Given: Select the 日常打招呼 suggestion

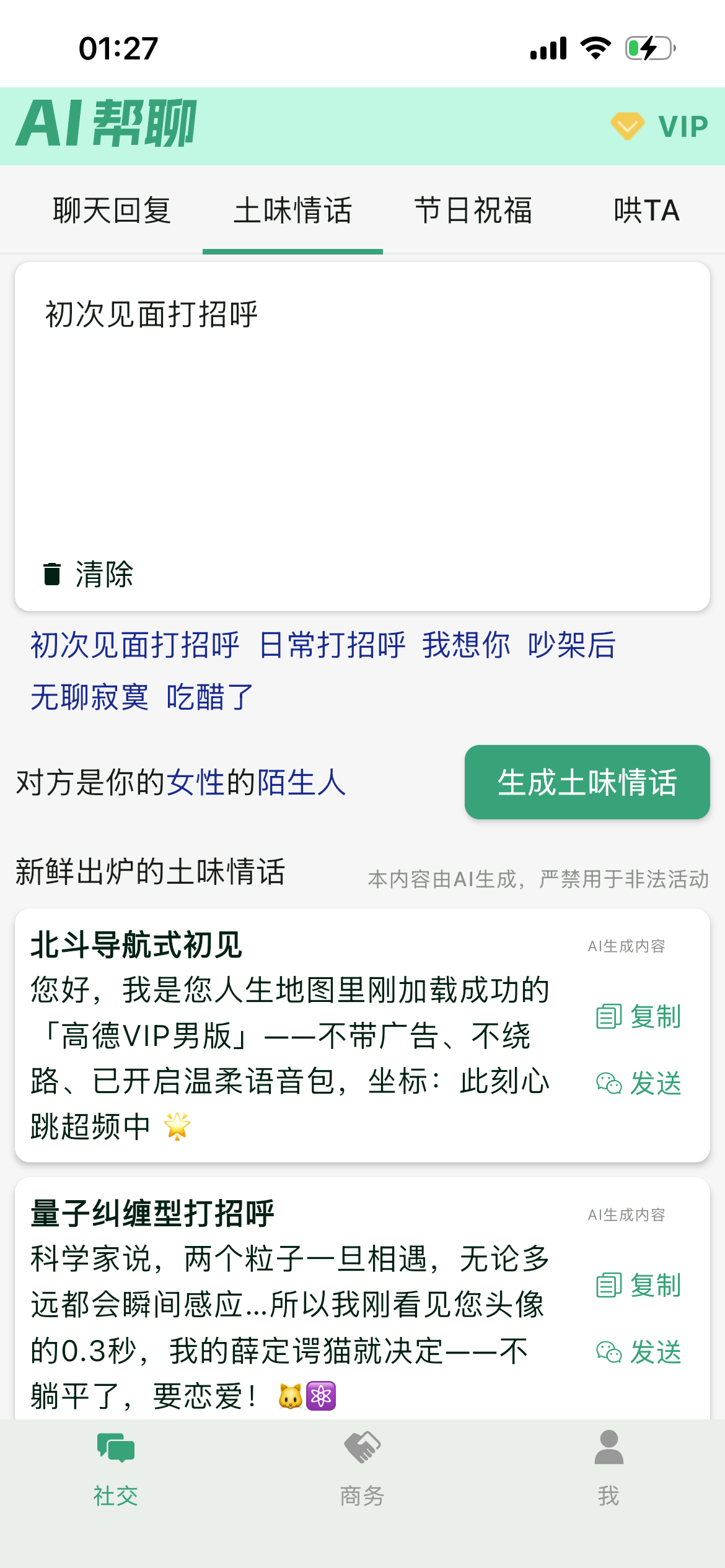Looking at the screenshot, I should coord(332,645).
